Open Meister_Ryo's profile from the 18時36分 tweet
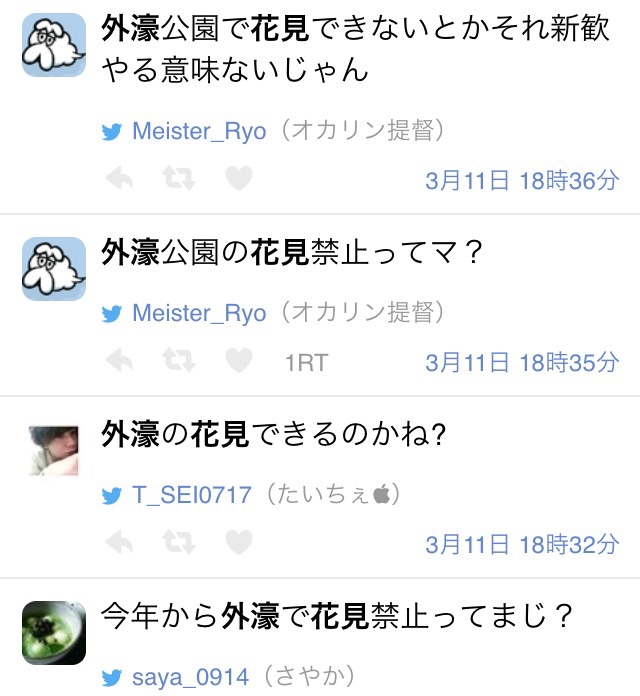The width and height of the screenshot is (640, 696). (199, 132)
